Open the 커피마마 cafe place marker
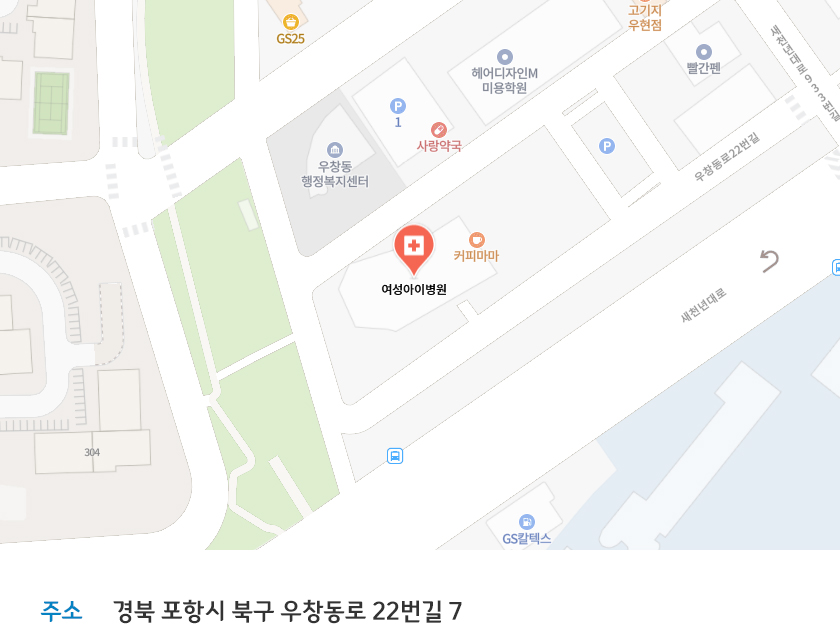The image size is (840, 624). 476,240
